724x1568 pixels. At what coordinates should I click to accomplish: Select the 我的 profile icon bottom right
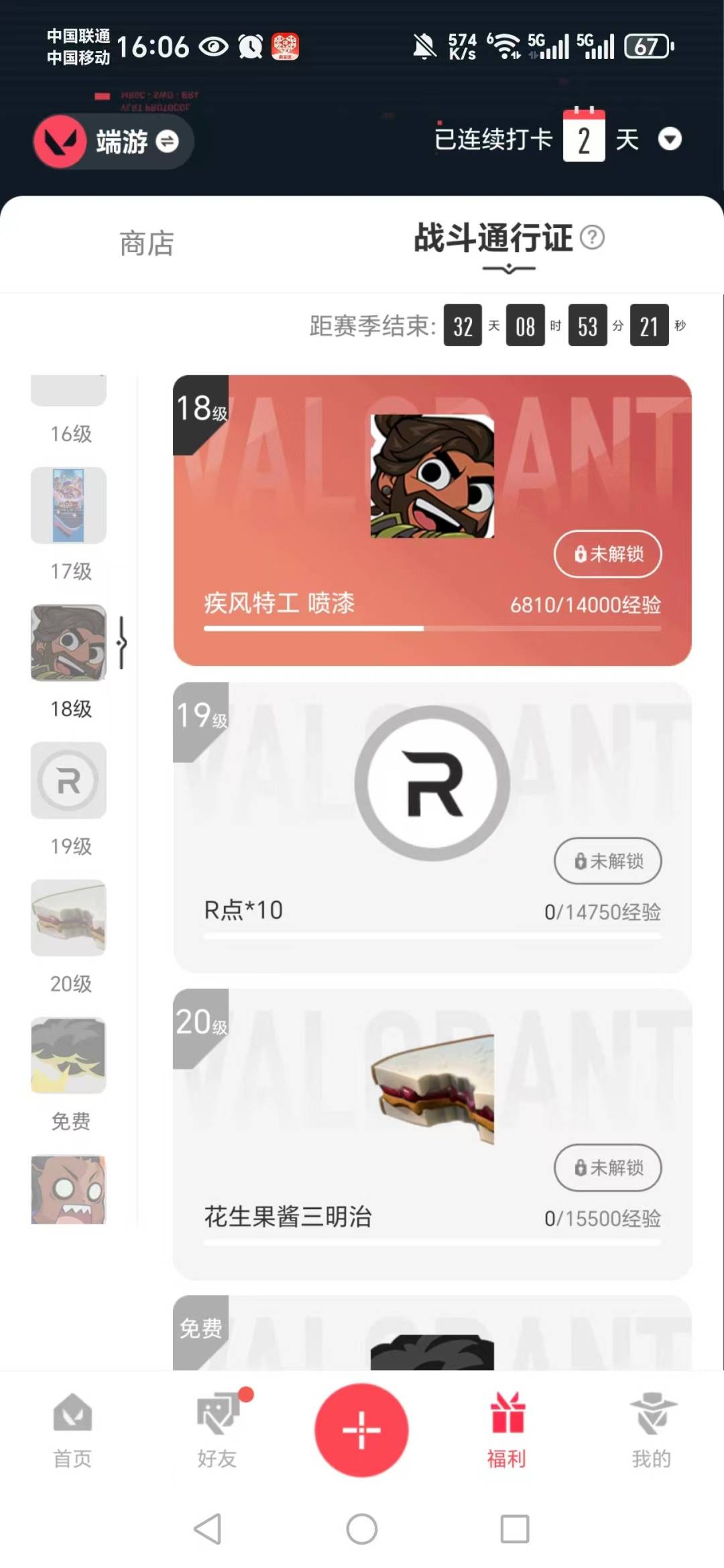[652, 1431]
